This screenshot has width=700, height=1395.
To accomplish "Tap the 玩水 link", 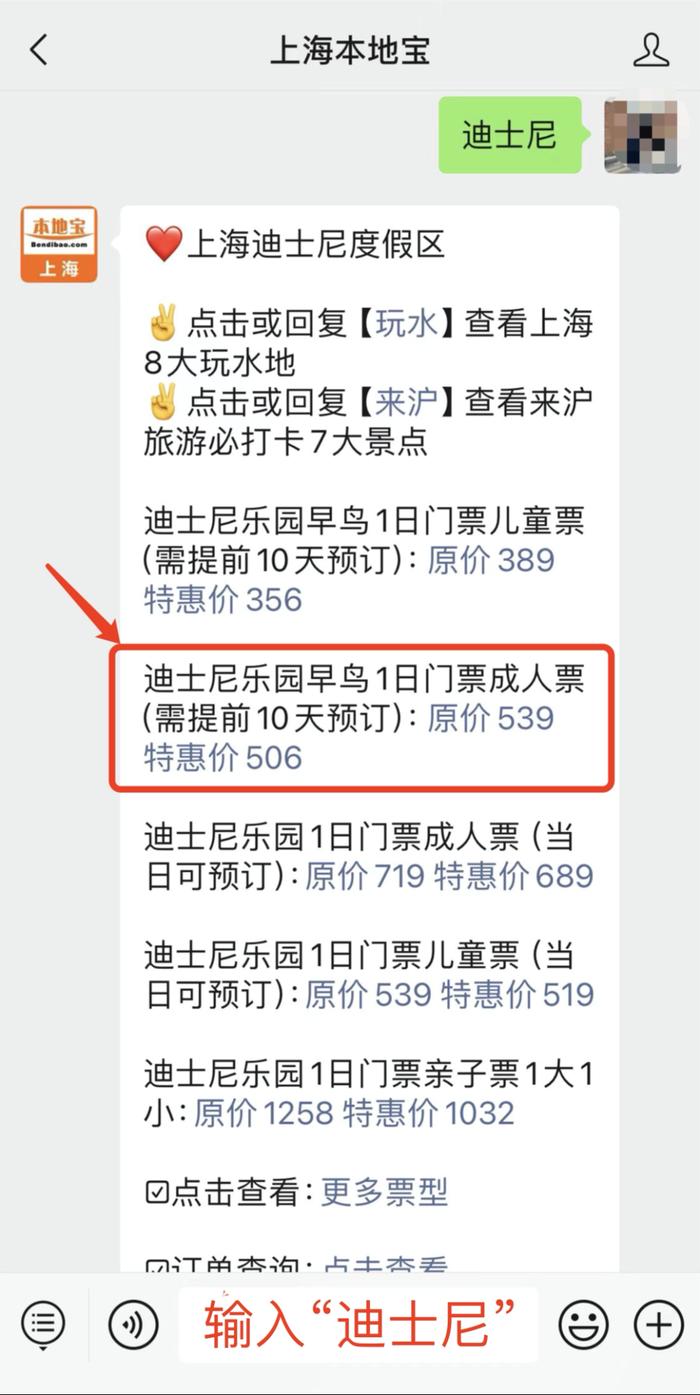I will pyautogui.click(x=405, y=323).
